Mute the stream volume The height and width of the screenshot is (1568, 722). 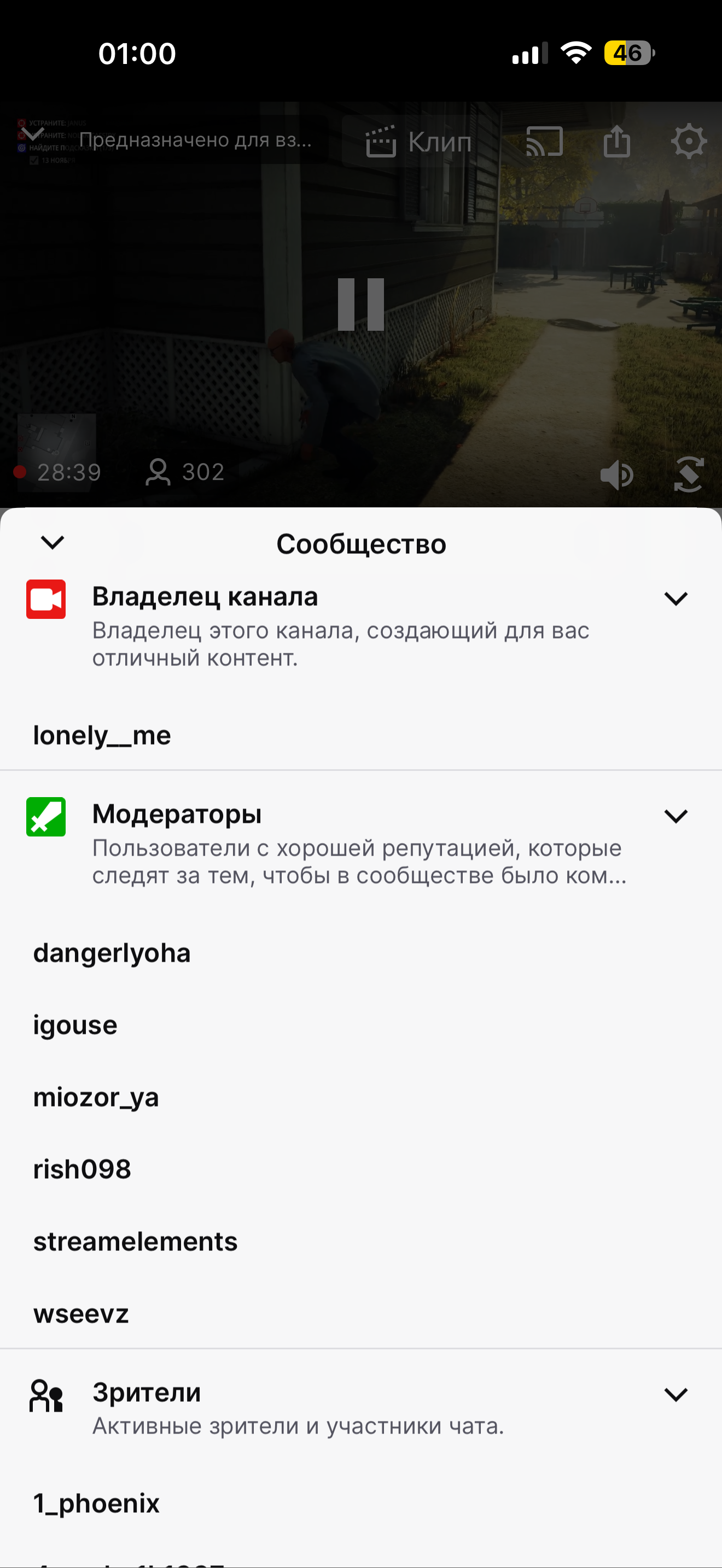click(x=616, y=474)
